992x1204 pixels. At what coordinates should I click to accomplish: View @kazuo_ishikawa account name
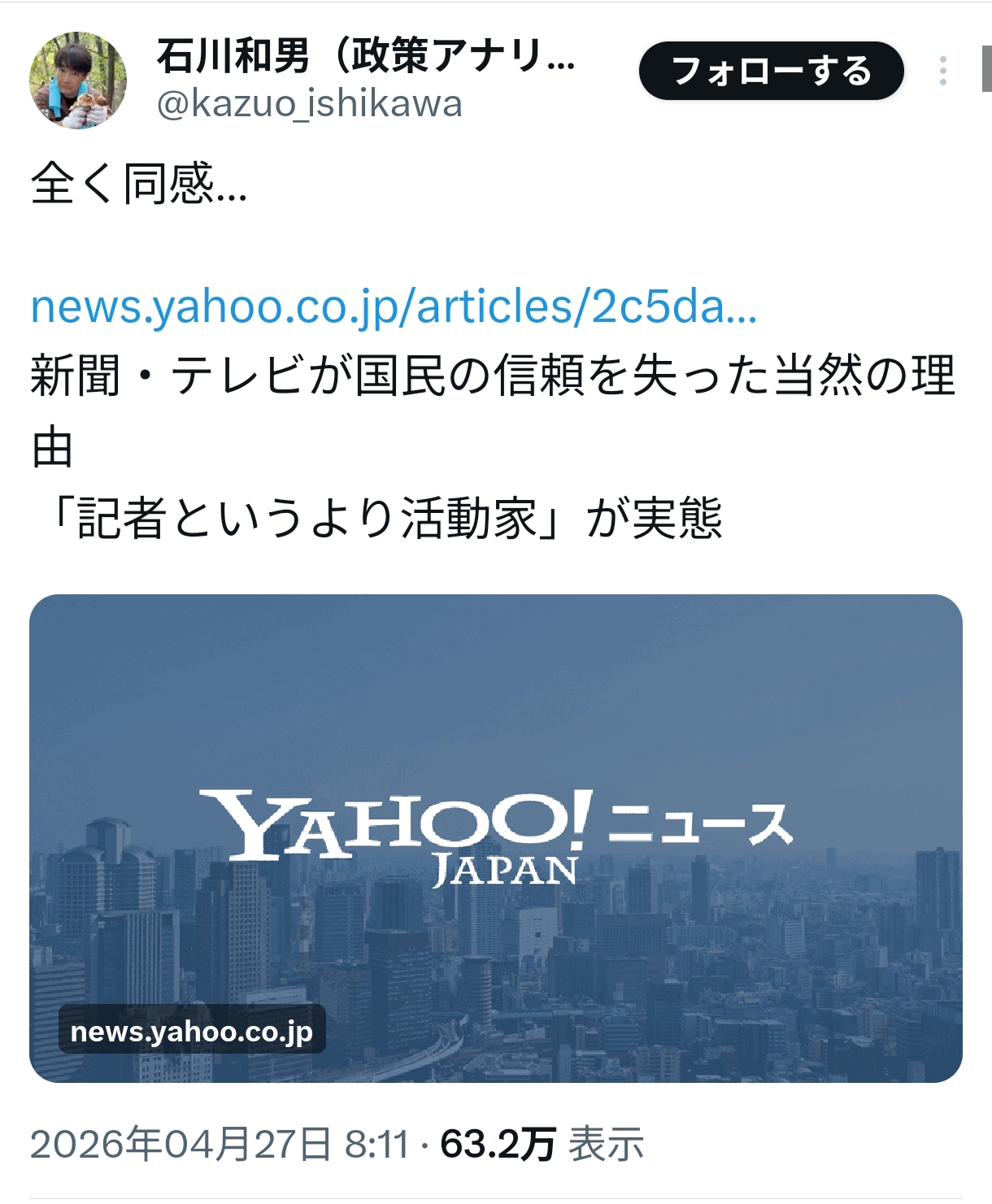coord(309,104)
